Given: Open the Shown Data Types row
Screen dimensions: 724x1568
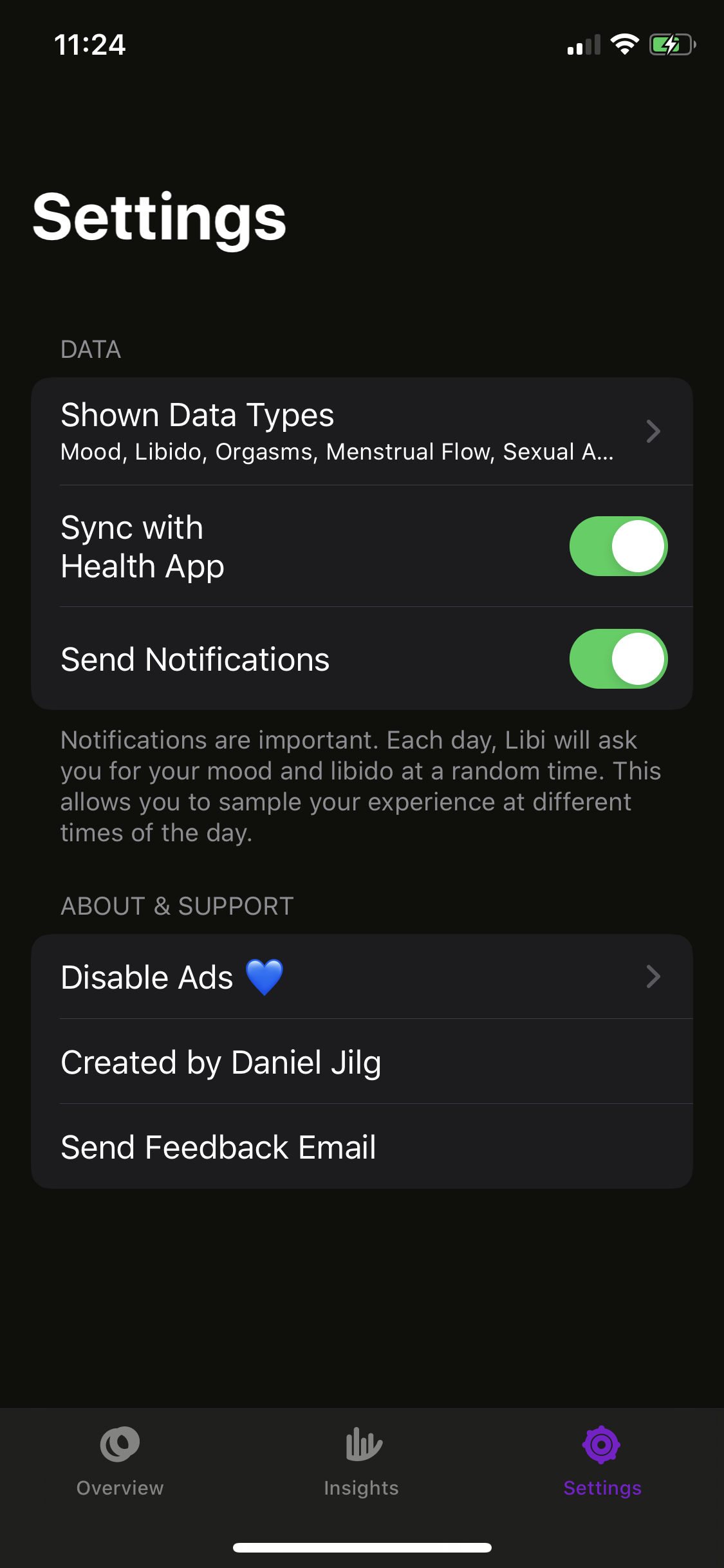Looking at the screenshot, I should 362,431.
